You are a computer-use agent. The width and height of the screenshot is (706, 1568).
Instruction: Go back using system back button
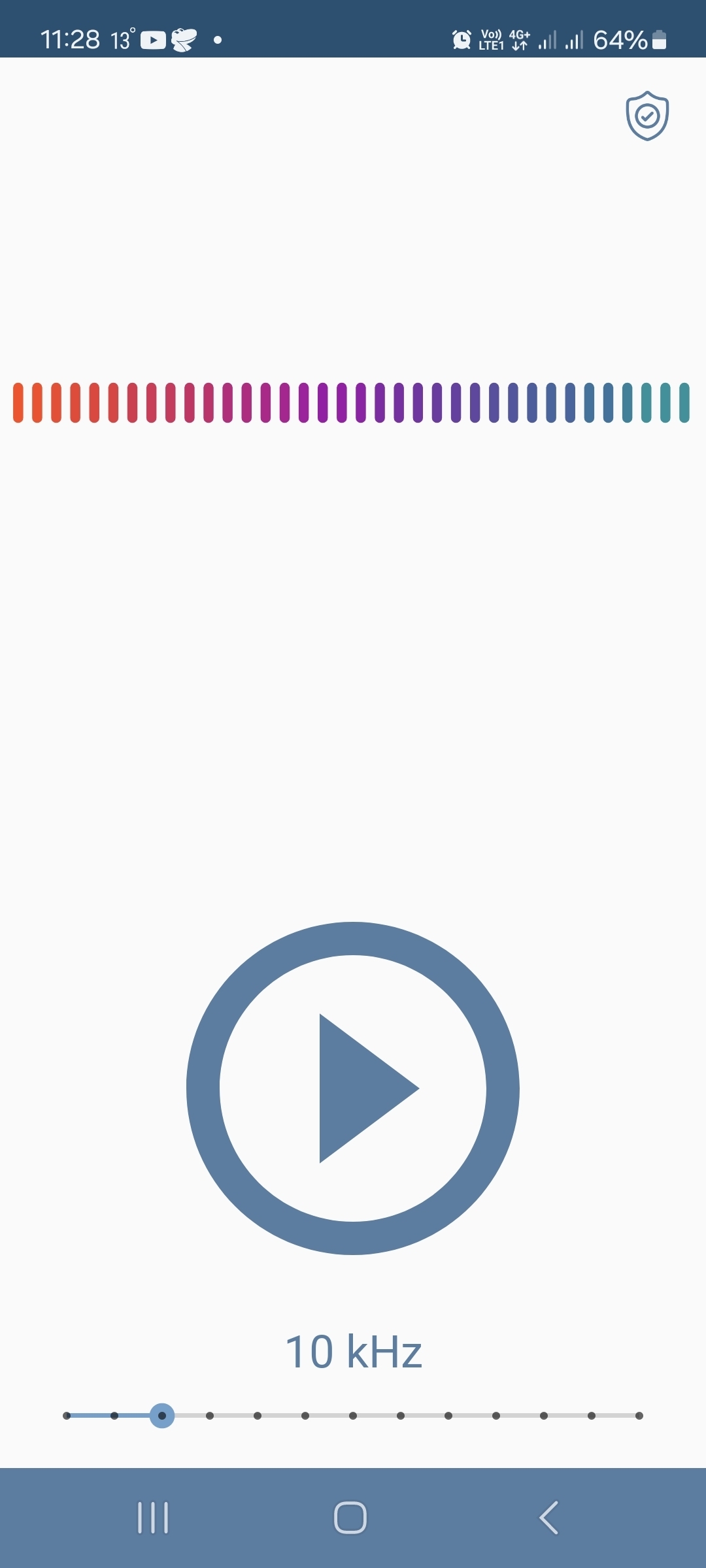[549, 1517]
